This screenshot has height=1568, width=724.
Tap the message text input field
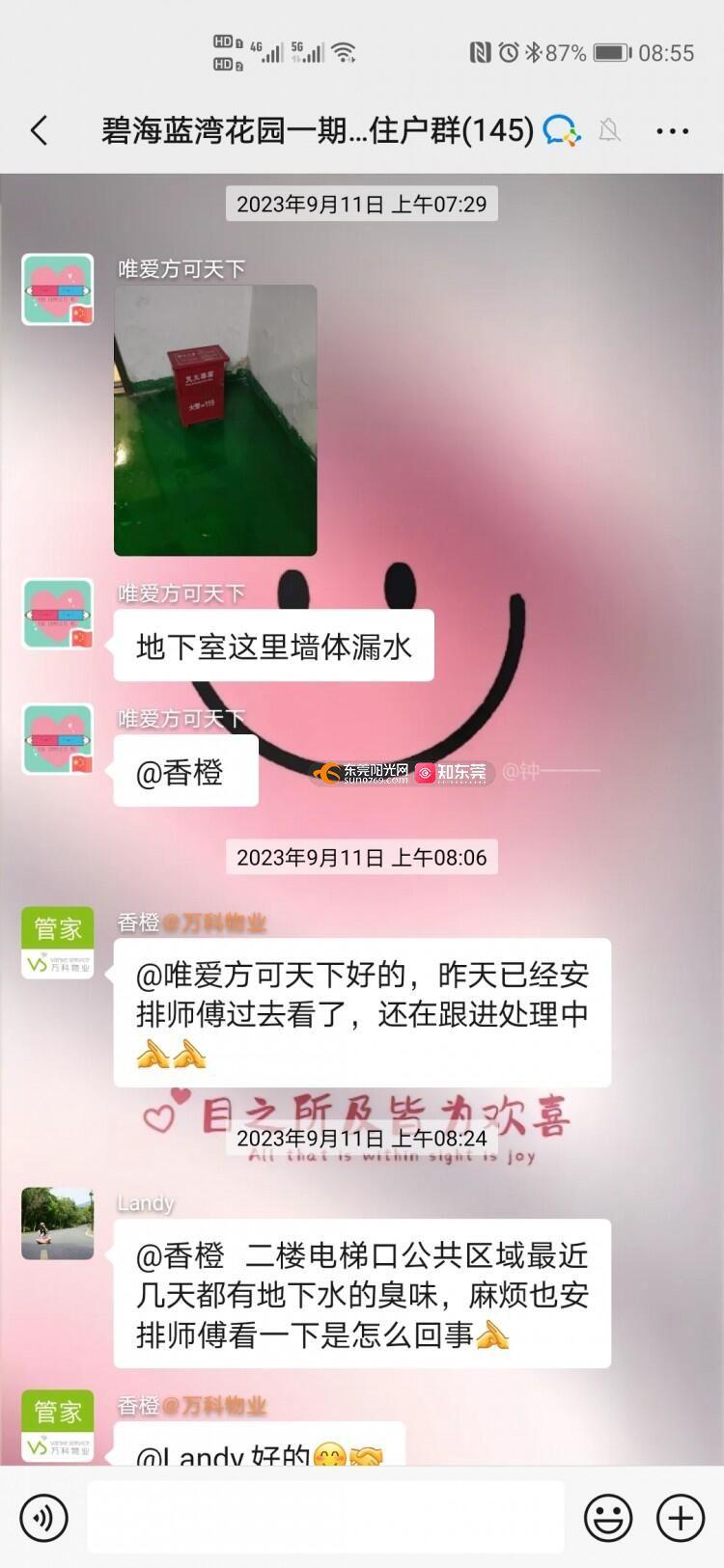tap(325, 1518)
